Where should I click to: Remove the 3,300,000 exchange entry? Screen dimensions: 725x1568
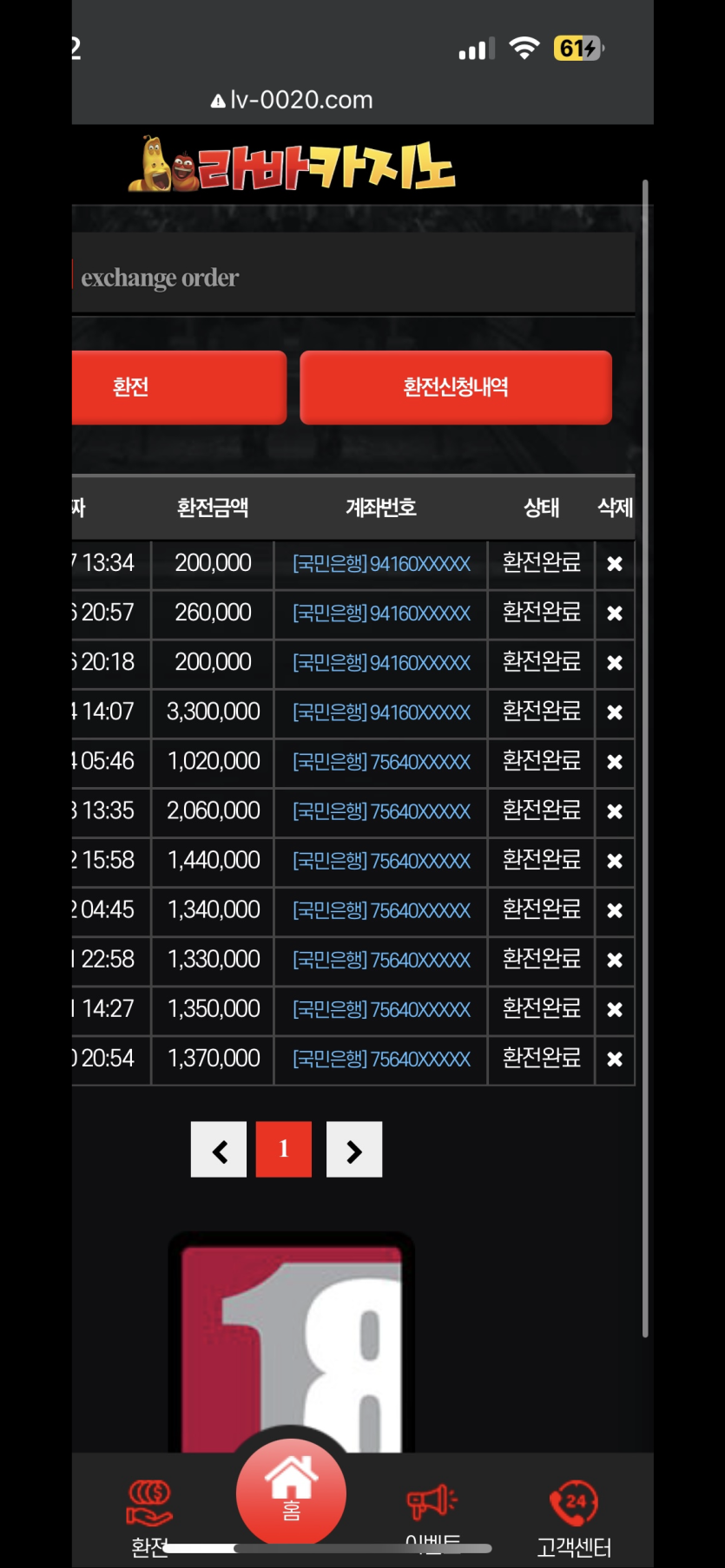pyautogui.click(x=615, y=712)
